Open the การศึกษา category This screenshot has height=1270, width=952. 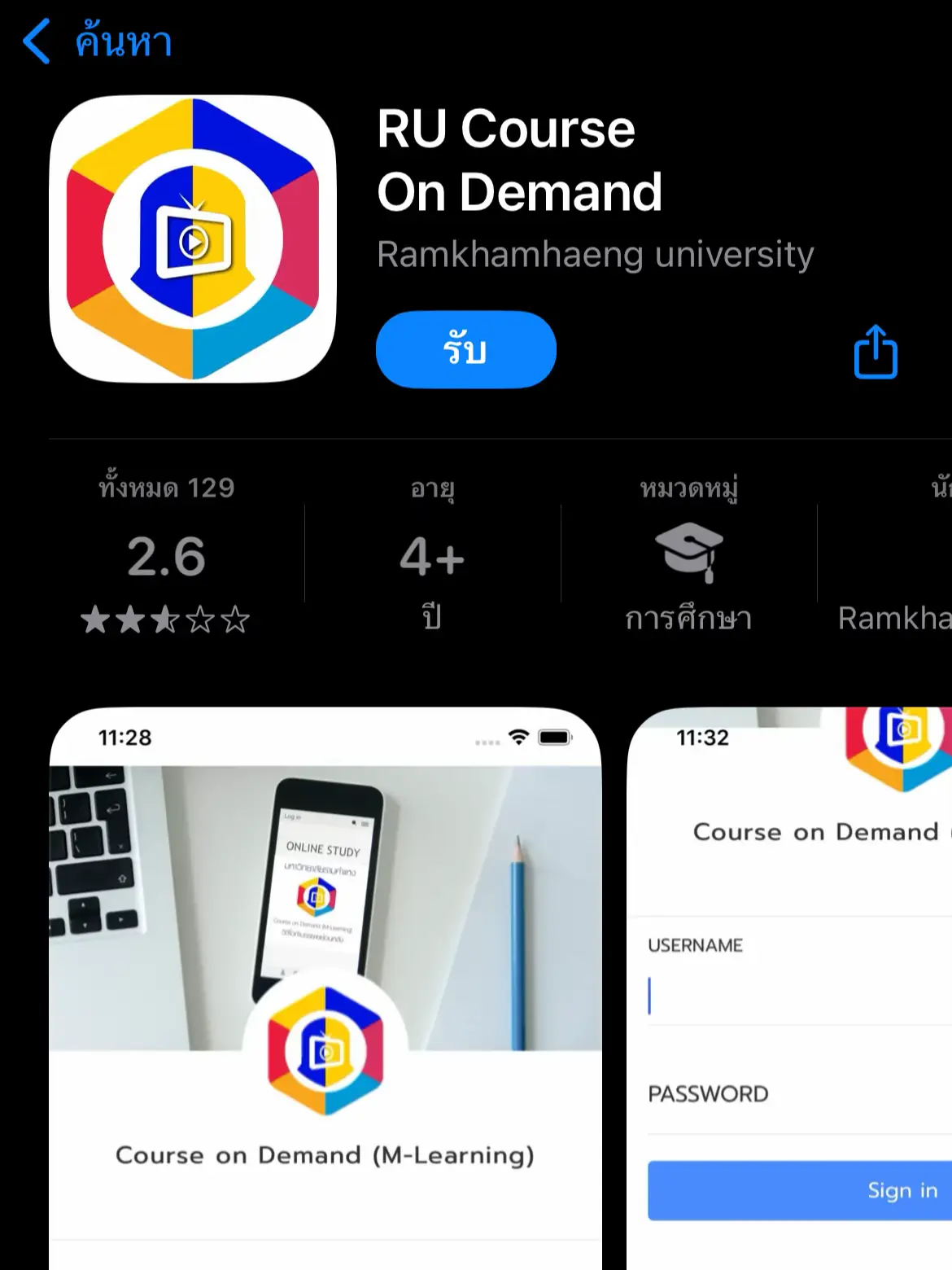(x=688, y=558)
